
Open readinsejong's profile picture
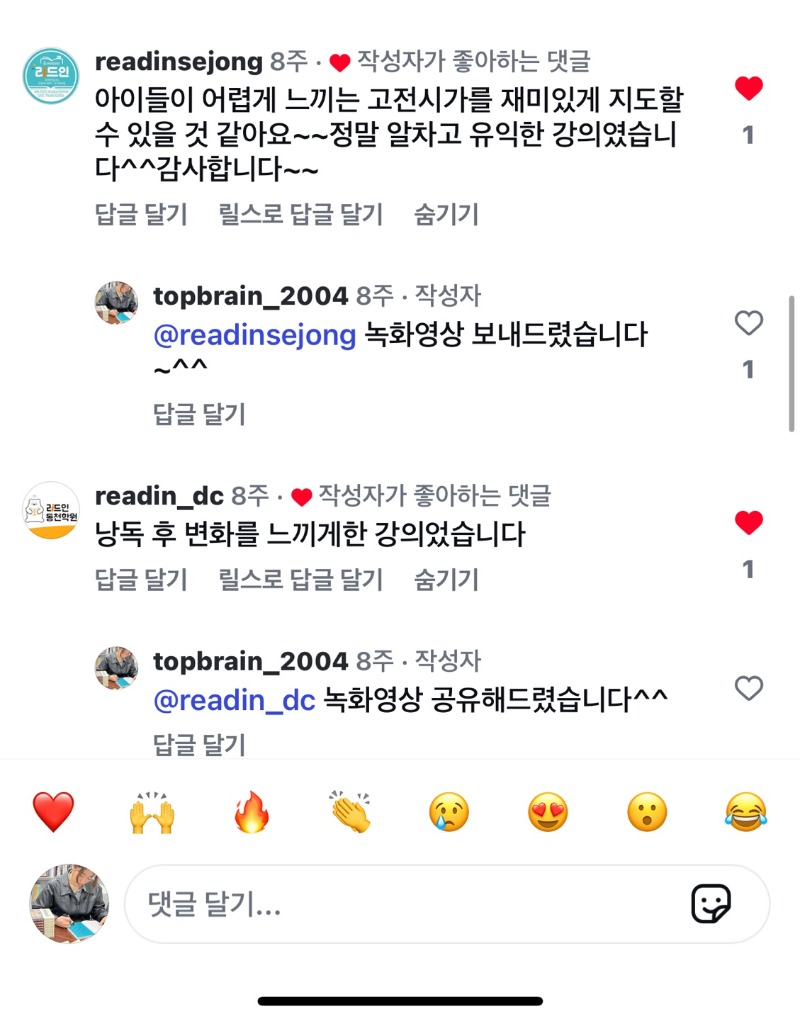point(50,75)
